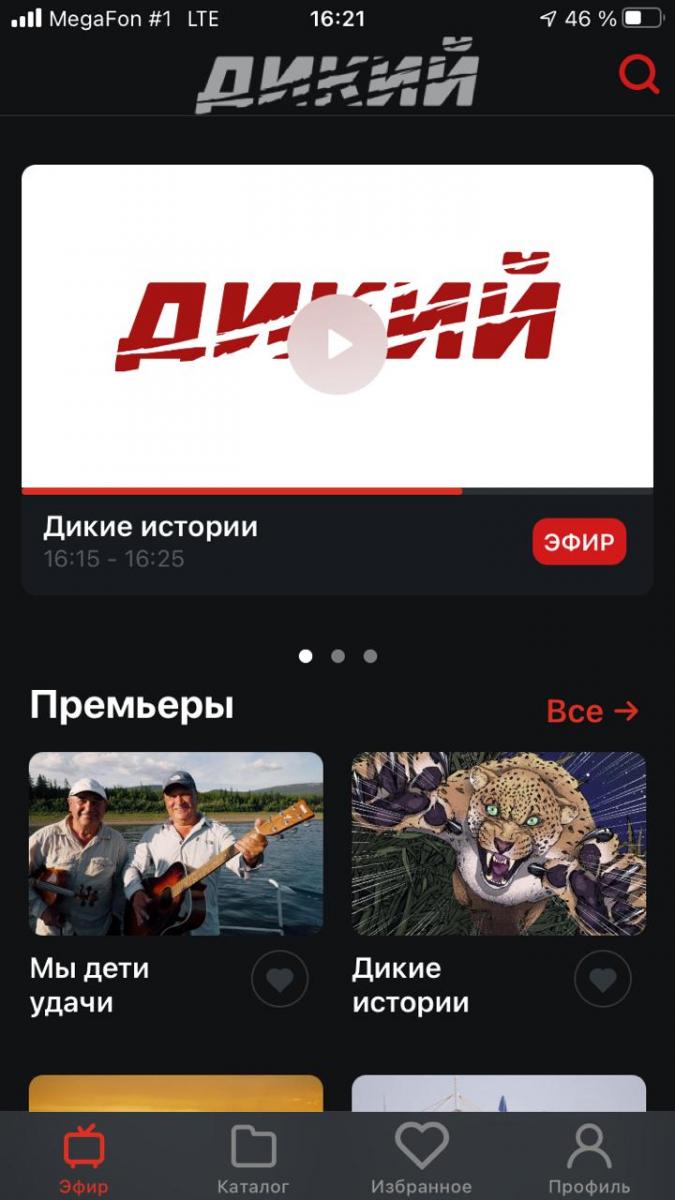Show the Избранное tab
The height and width of the screenshot is (1200, 675).
tap(421, 1158)
